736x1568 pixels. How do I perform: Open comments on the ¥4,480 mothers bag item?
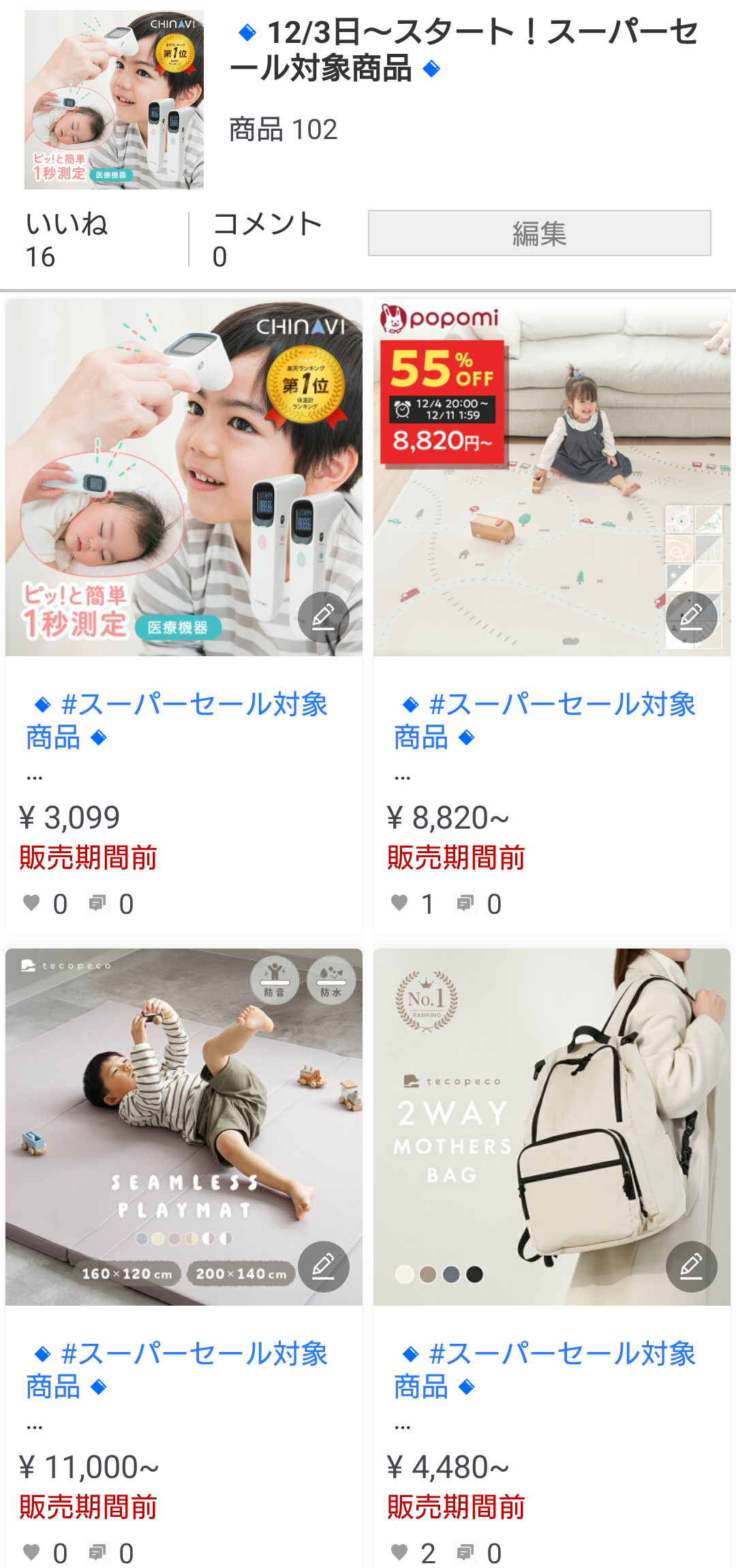(x=465, y=1553)
